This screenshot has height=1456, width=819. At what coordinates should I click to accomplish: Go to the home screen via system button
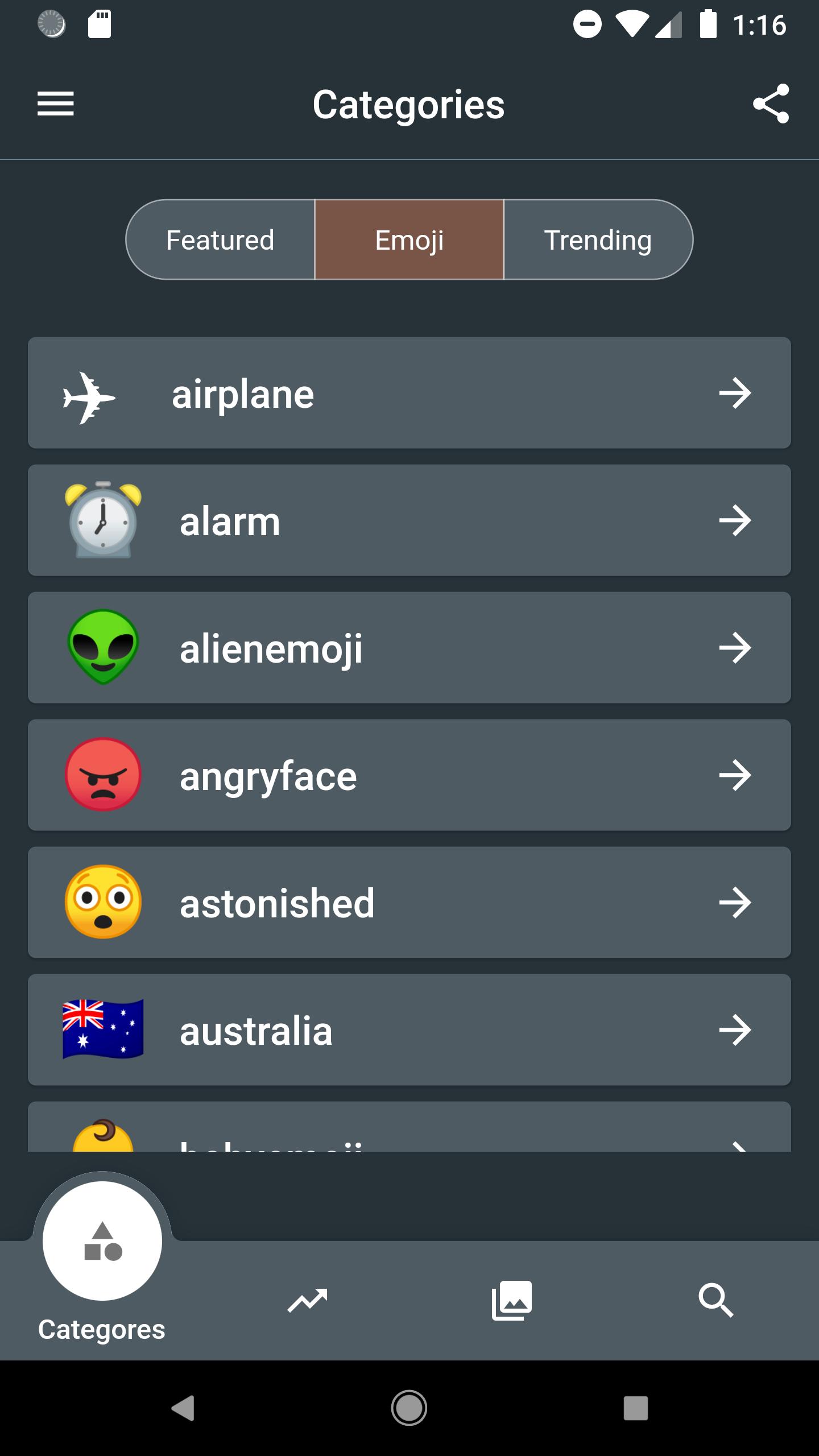coord(409,1408)
